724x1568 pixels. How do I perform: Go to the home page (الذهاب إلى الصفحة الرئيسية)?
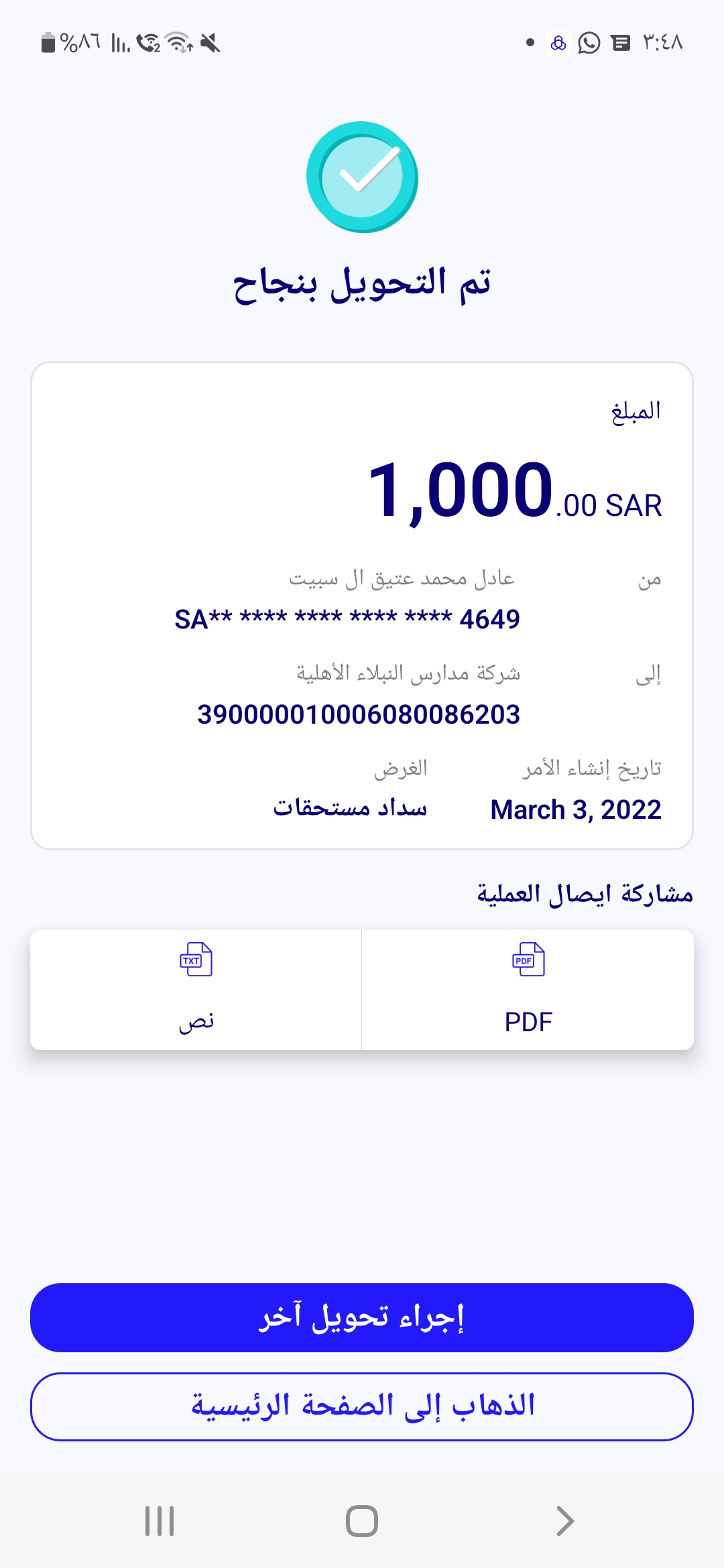(362, 1407)
